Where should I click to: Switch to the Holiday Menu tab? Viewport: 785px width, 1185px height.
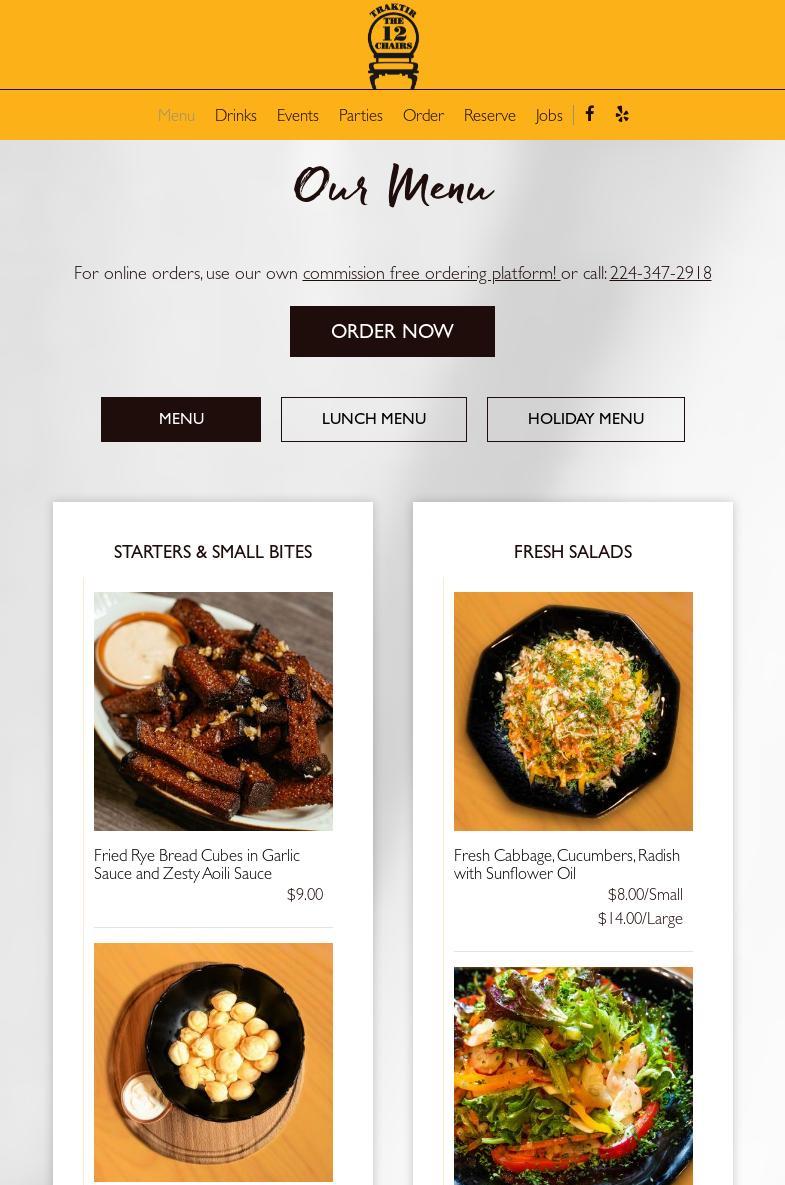coord(585,419)
